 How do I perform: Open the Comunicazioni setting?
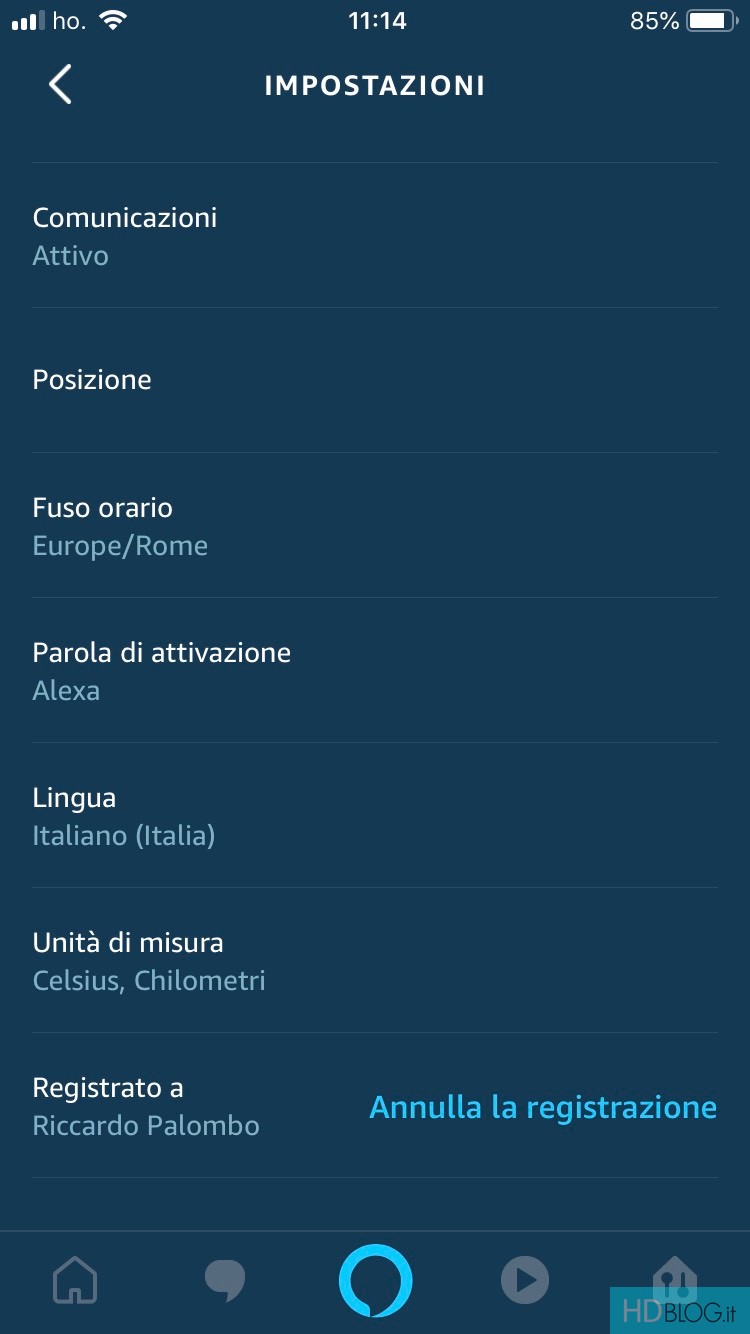click(374, 236)
